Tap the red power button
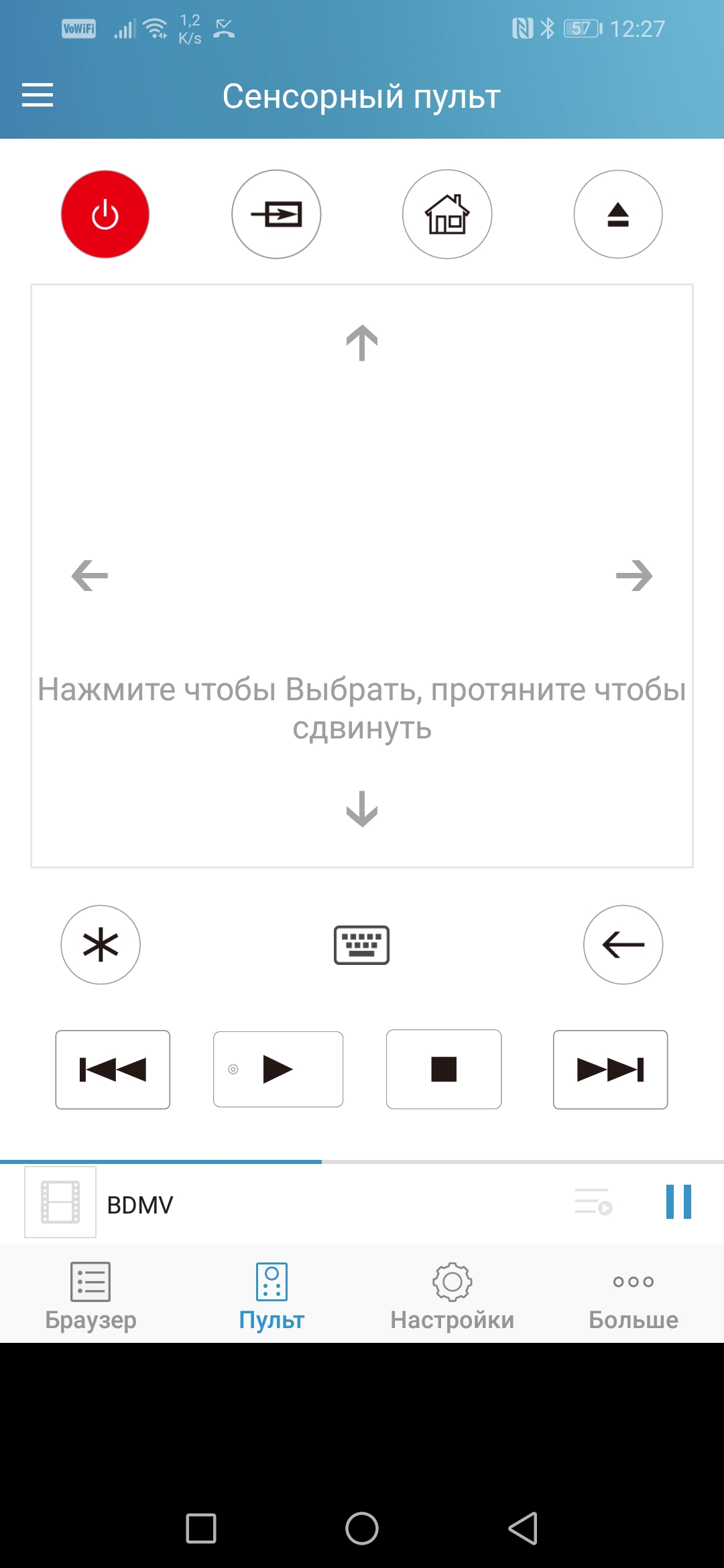 [105, 214]
